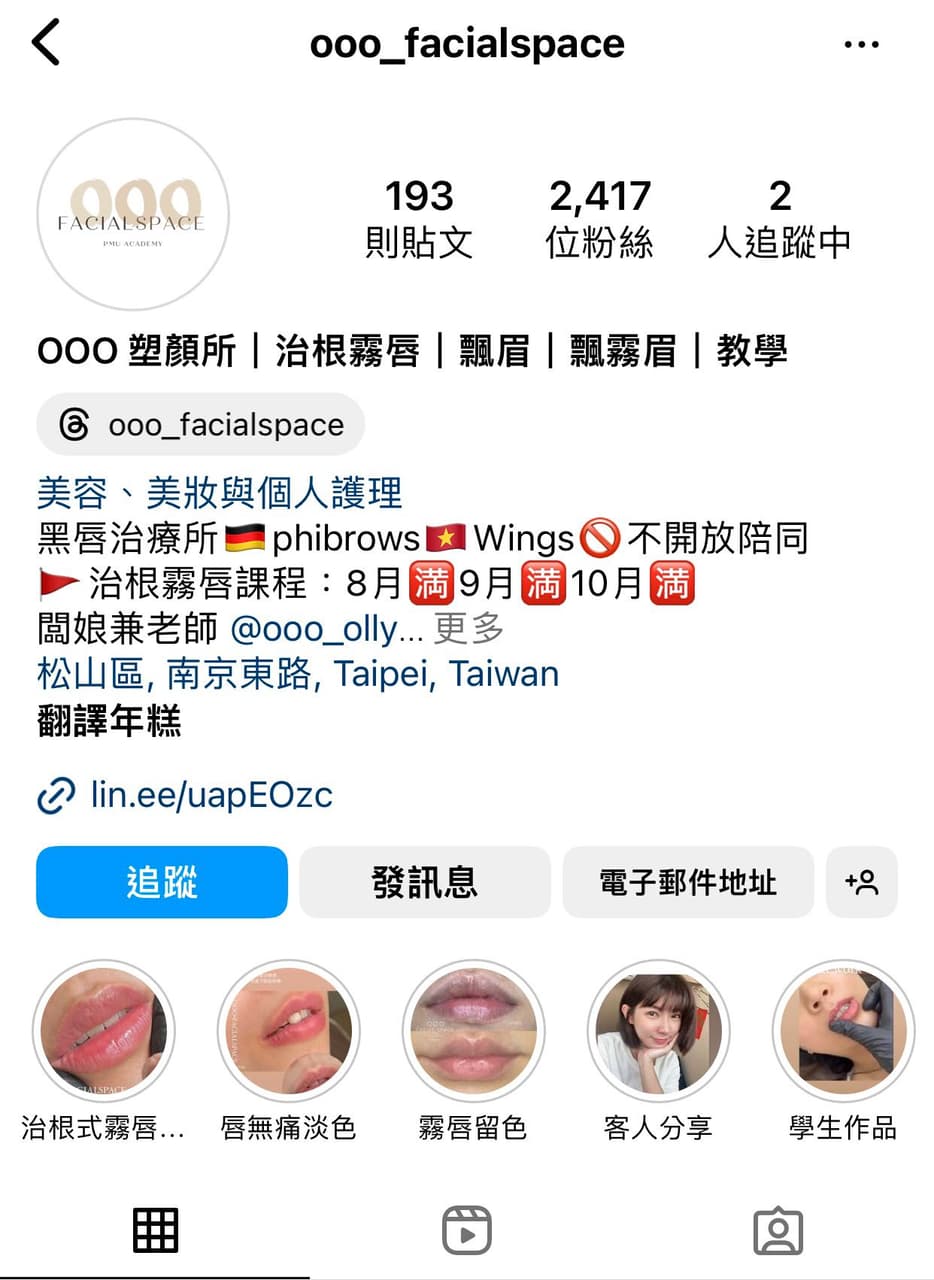Tap the suggested accounts (add person) icon
Image resolution: width=934 pixels, height=1280 pixels.
click(862, 882)
